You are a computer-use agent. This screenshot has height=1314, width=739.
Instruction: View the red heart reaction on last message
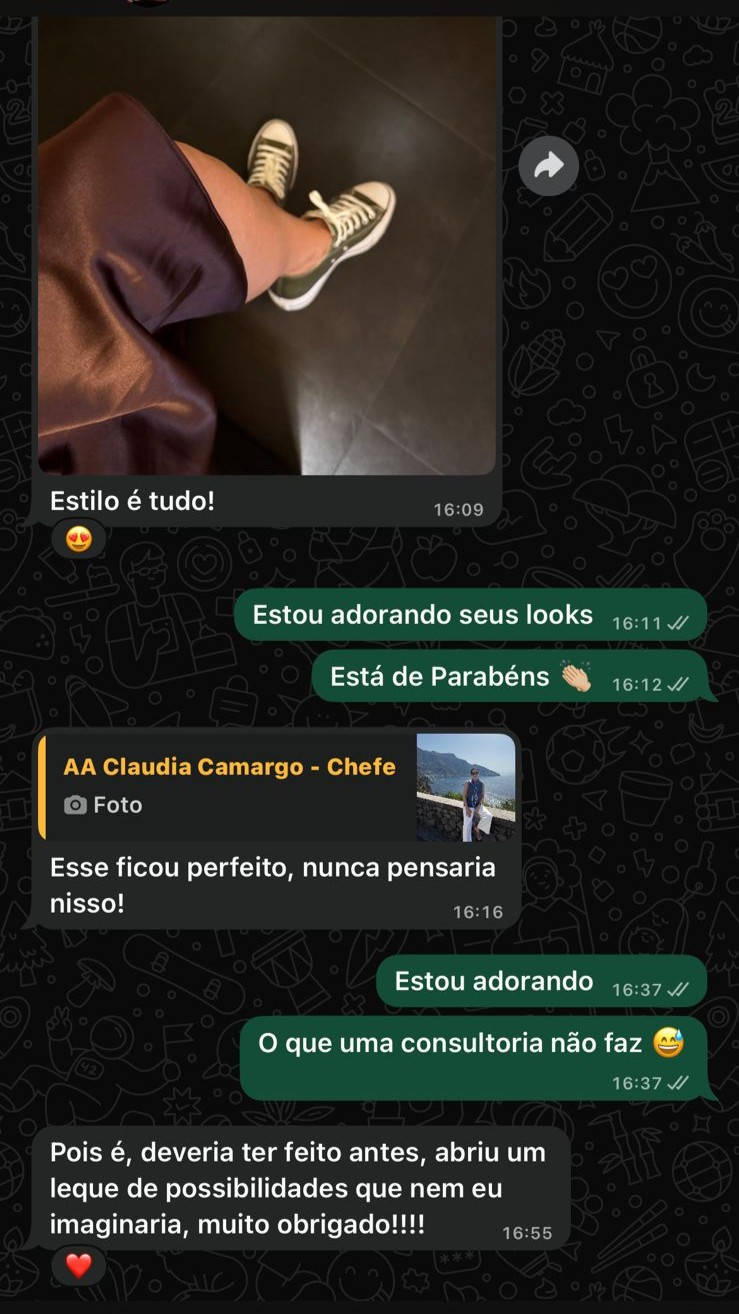[x=79, y=1265]
